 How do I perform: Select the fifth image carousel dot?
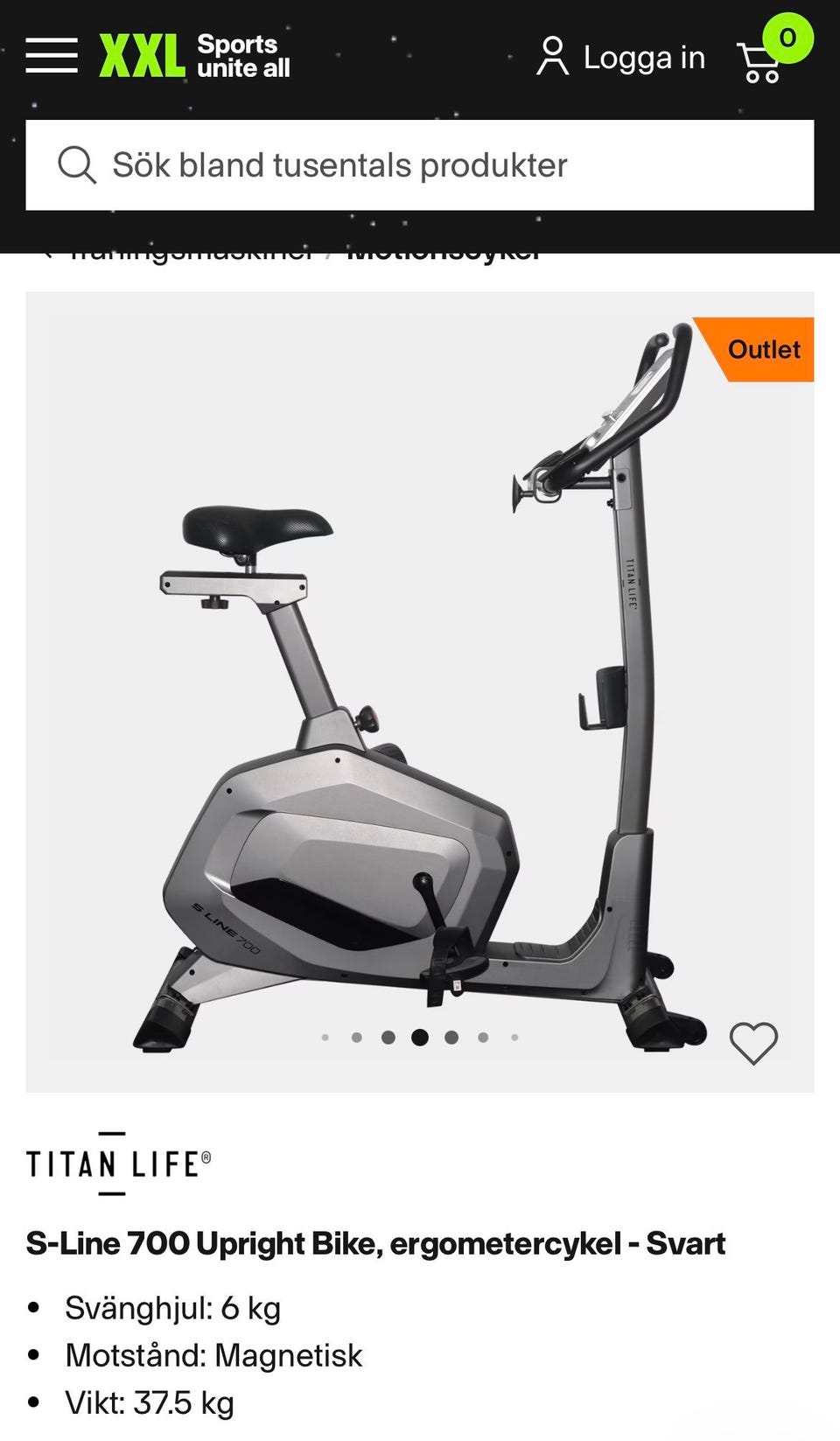click(x=451, y=1038)
